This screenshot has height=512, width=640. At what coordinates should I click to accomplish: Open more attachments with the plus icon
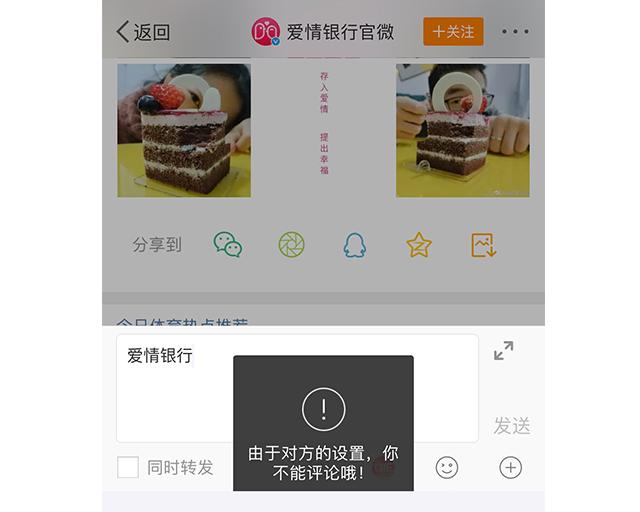510,467
